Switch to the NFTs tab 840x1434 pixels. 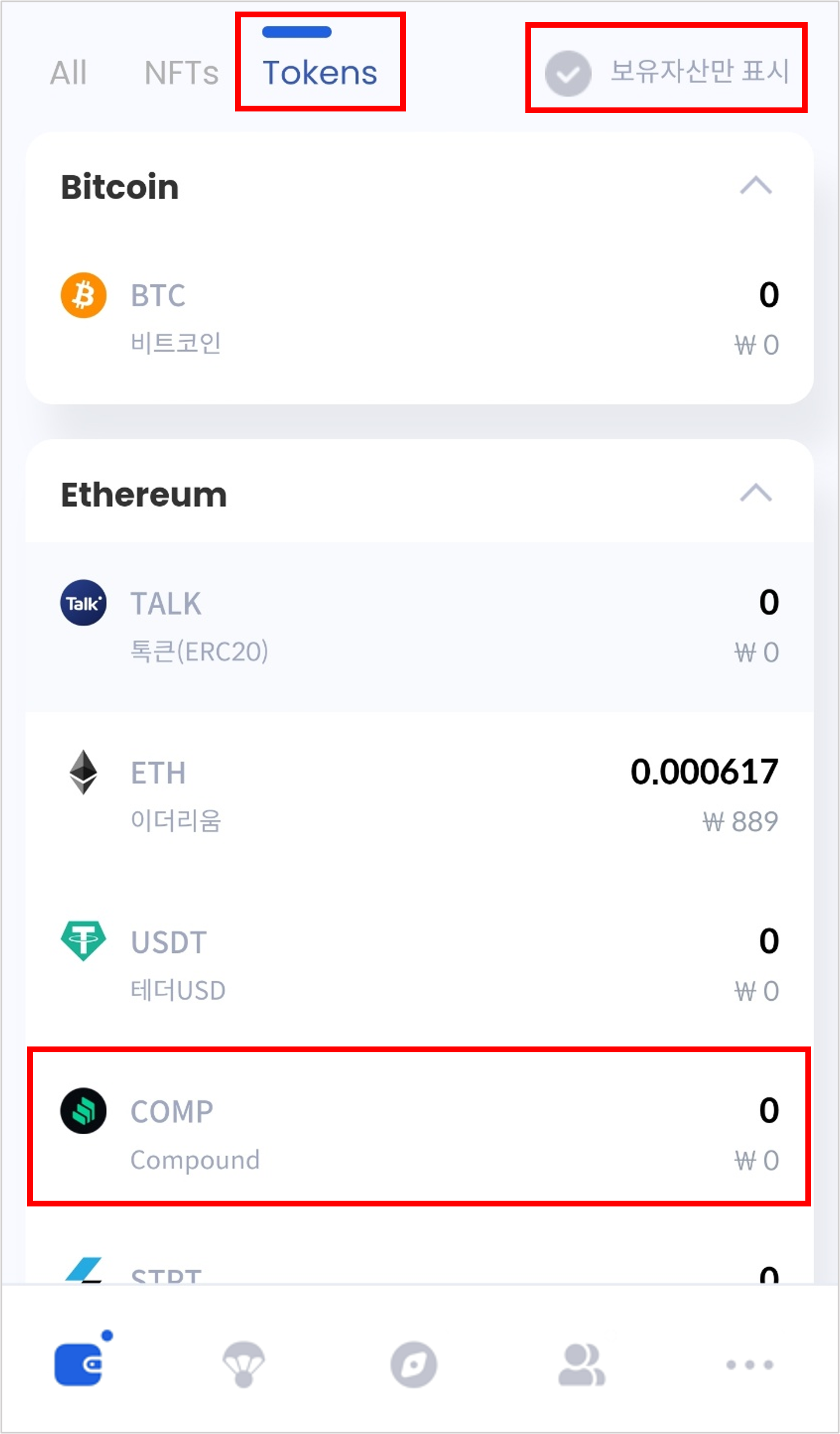tap(181, 73)
